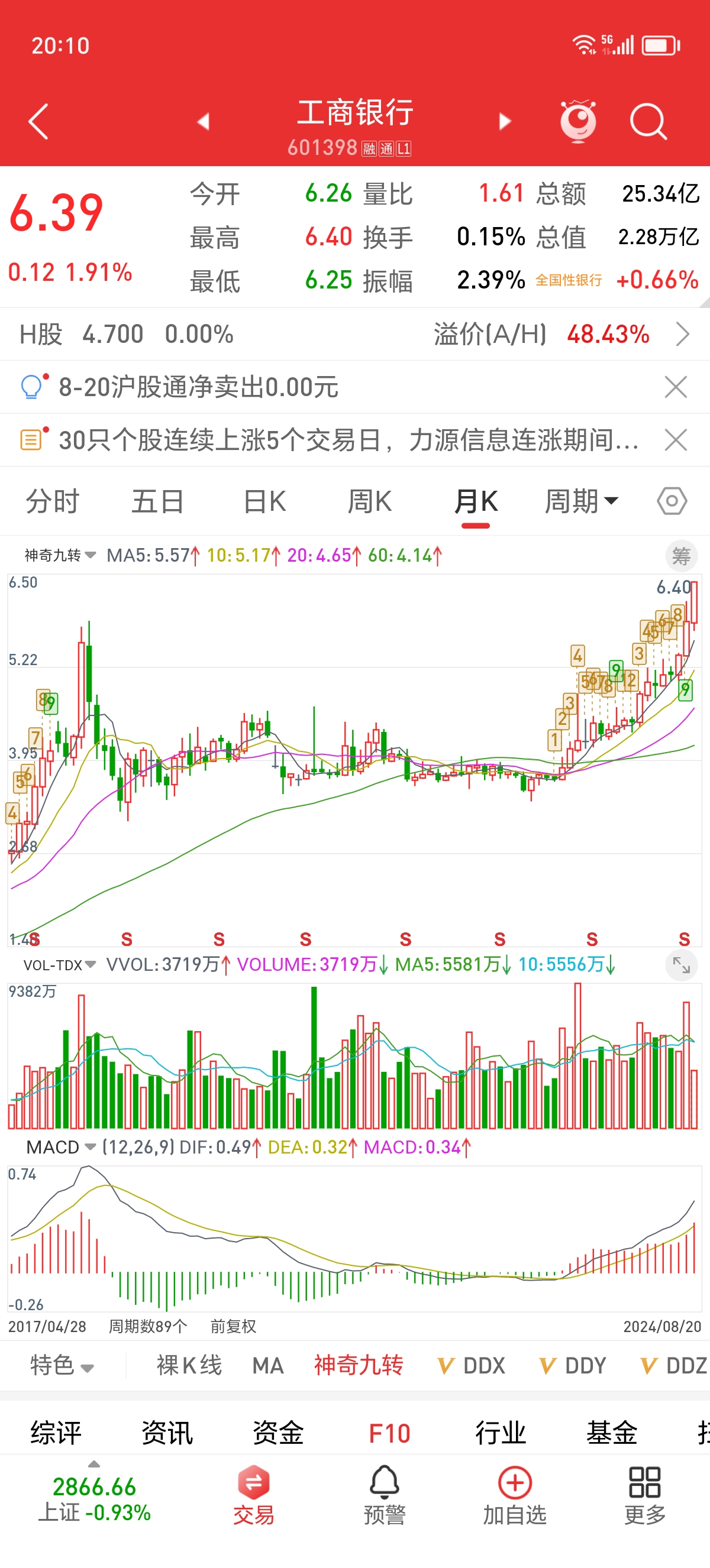
Task: Dismiss the 沪股通净卖出 notice
Action: click(675, 387)
